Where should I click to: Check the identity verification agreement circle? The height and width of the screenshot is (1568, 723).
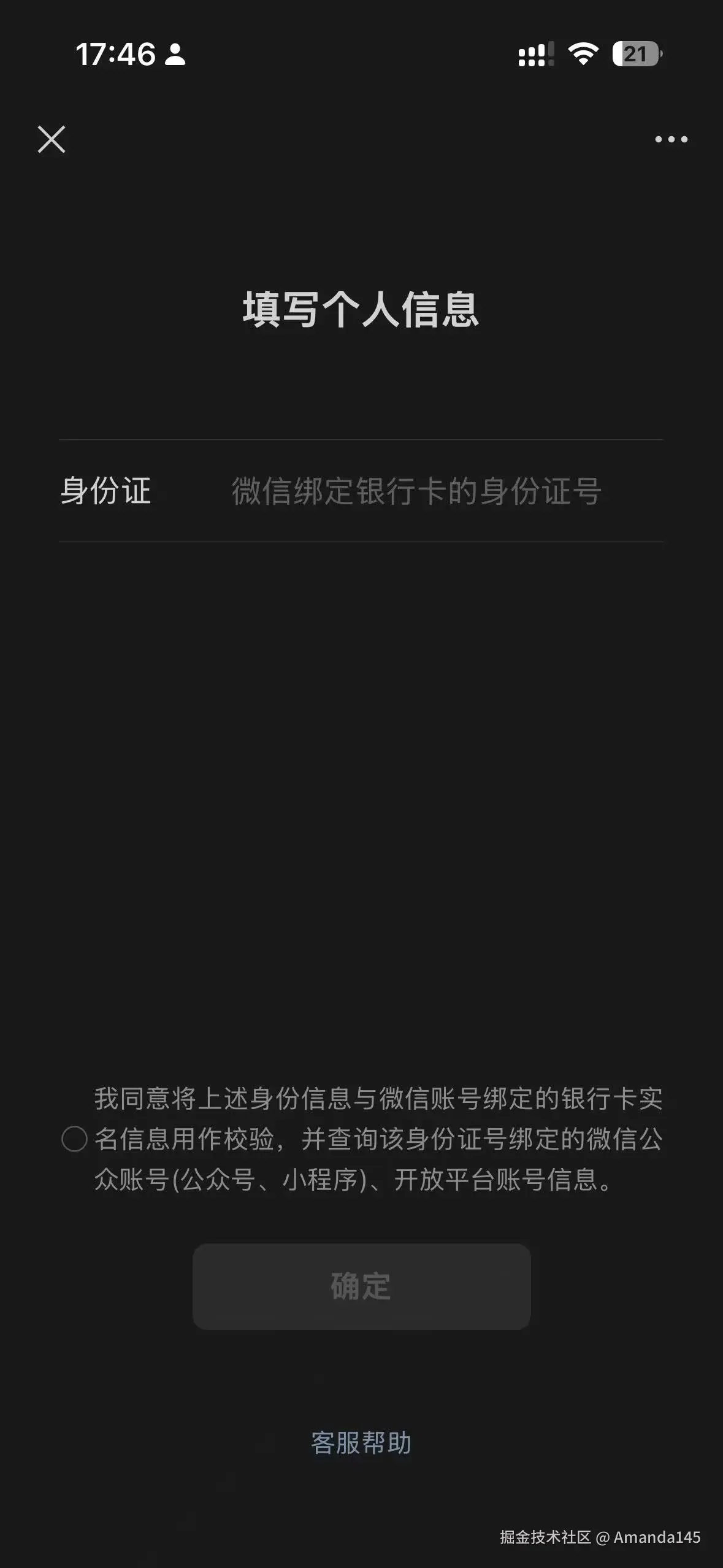pos(75,1139)
